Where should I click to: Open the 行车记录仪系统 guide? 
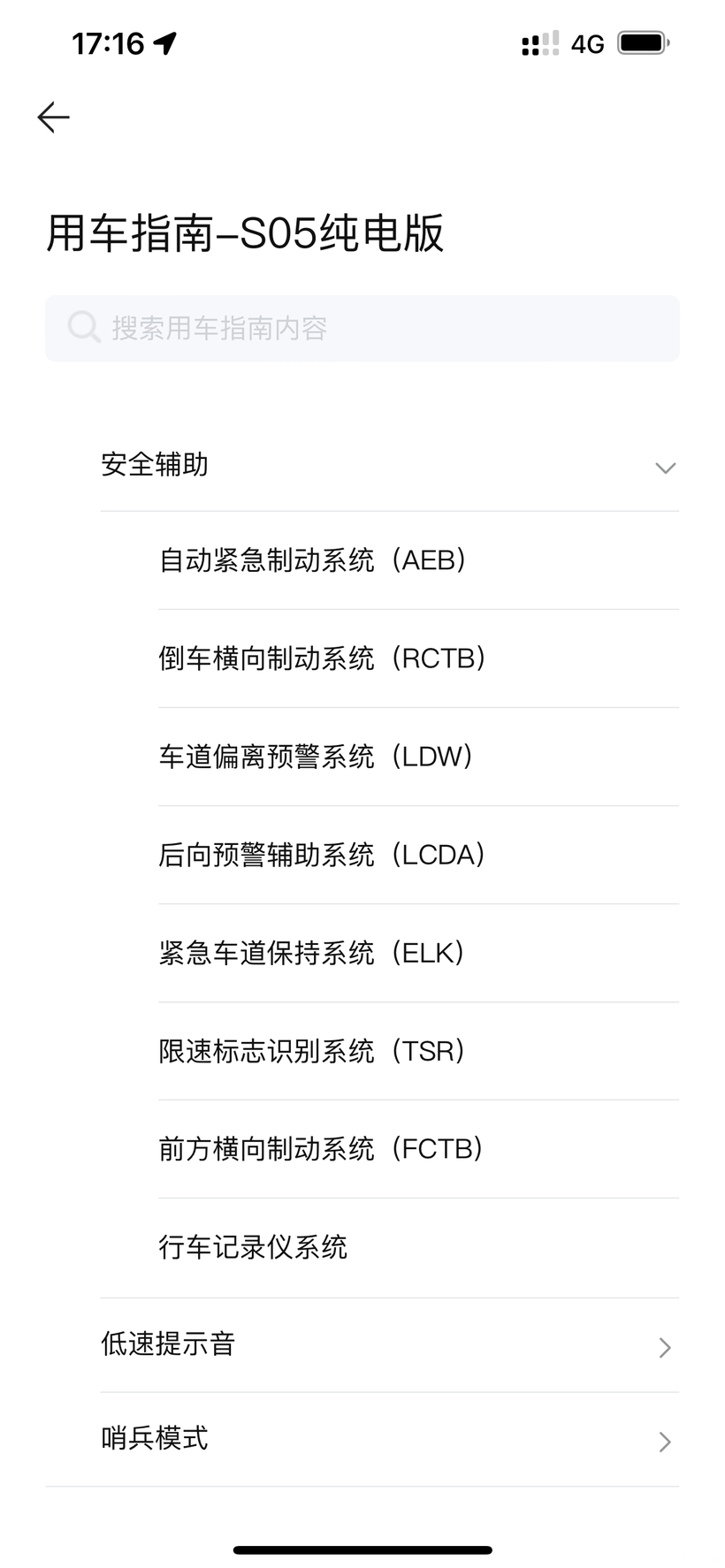[253, 1247]
